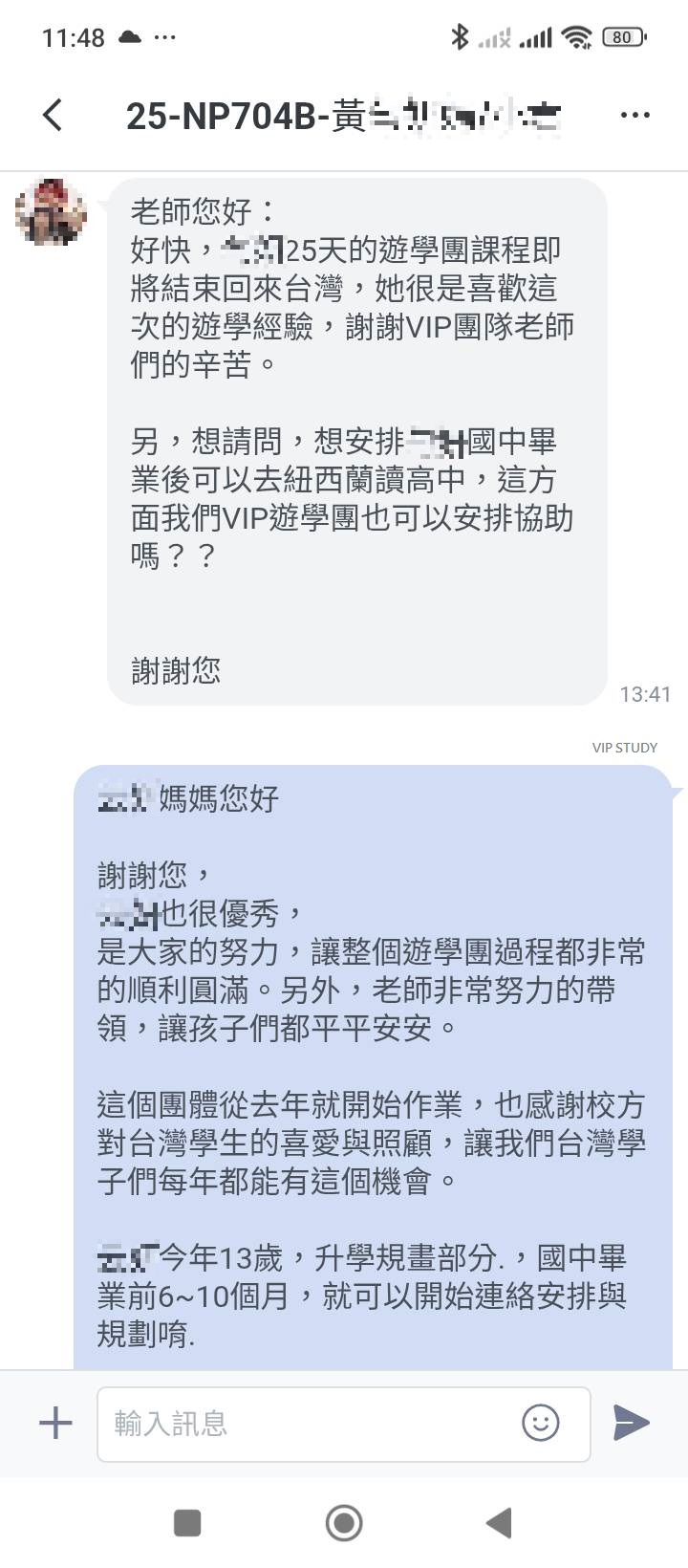Tap the home circle navigation button

pyautogui.click(x=344, y=1521)
